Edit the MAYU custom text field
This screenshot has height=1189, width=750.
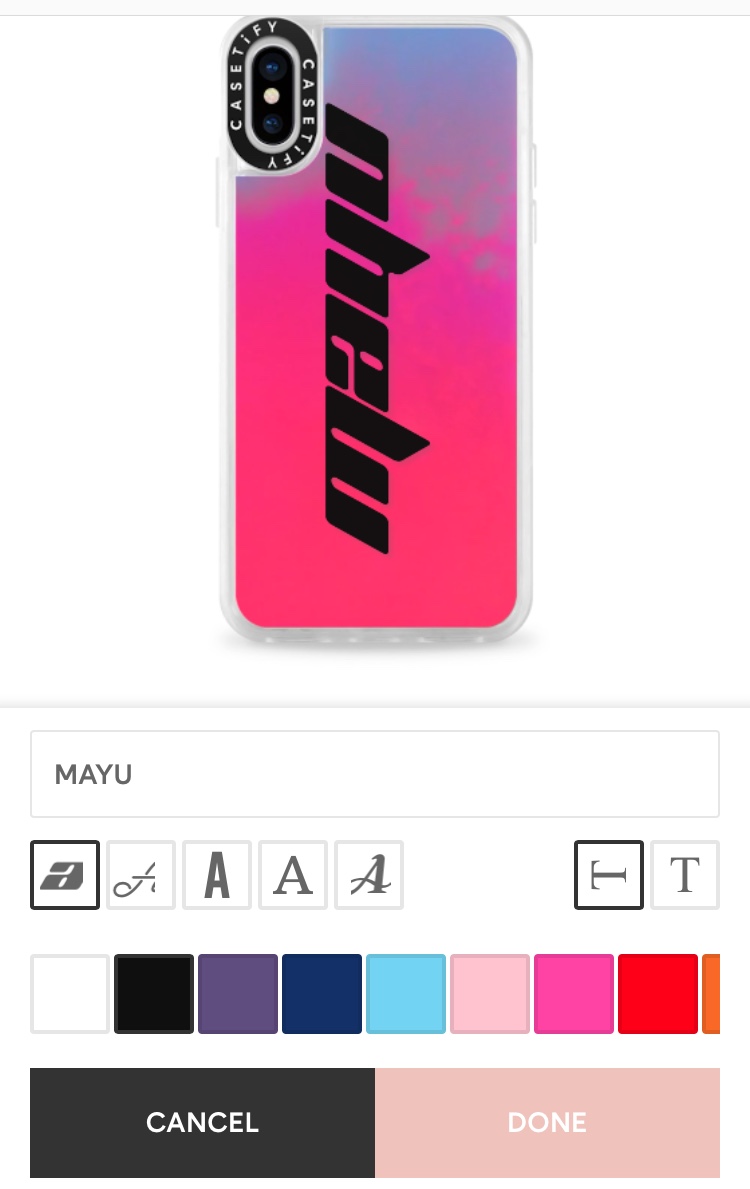[x=374, y=774]
